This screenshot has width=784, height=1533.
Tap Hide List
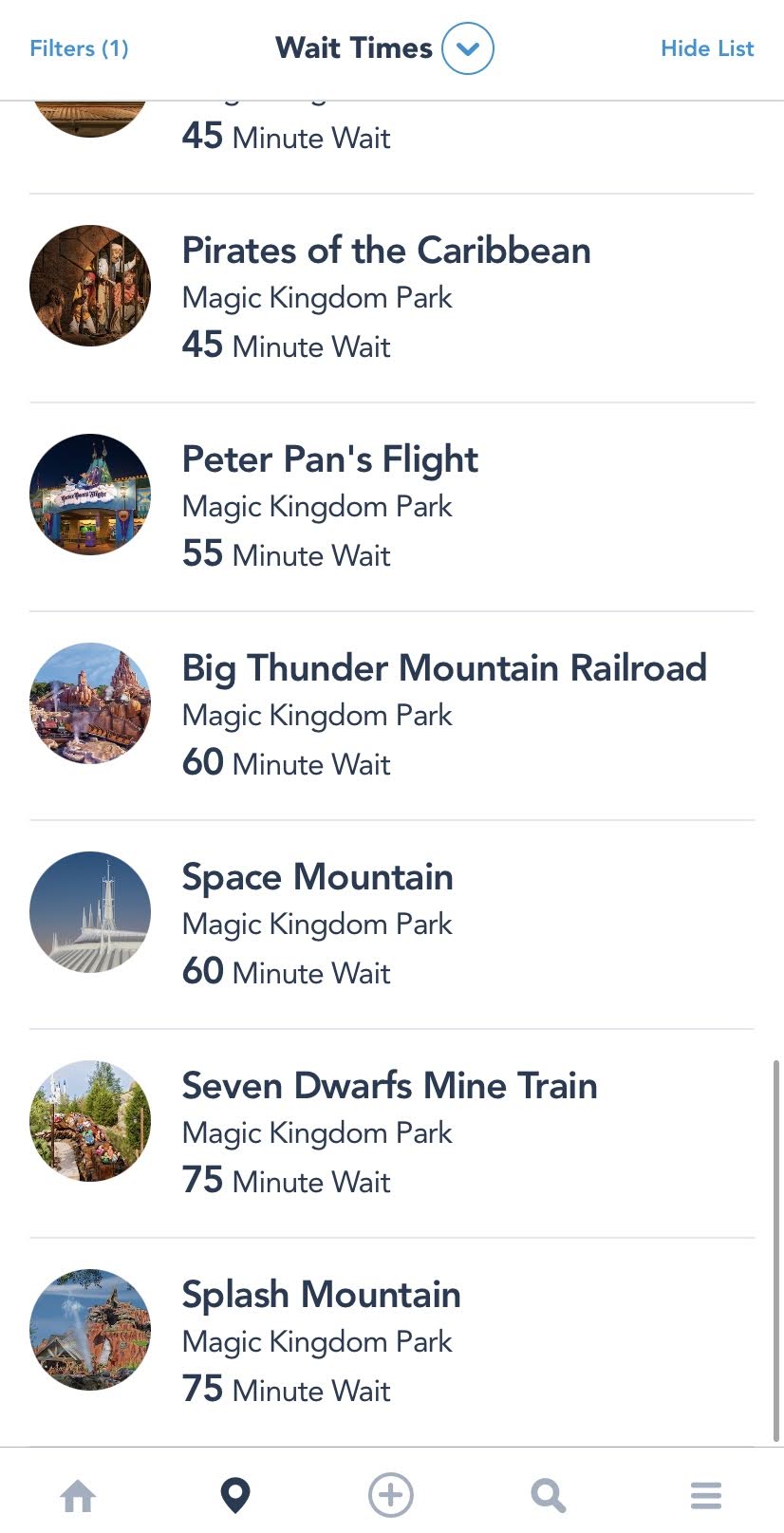pos(707,48)
